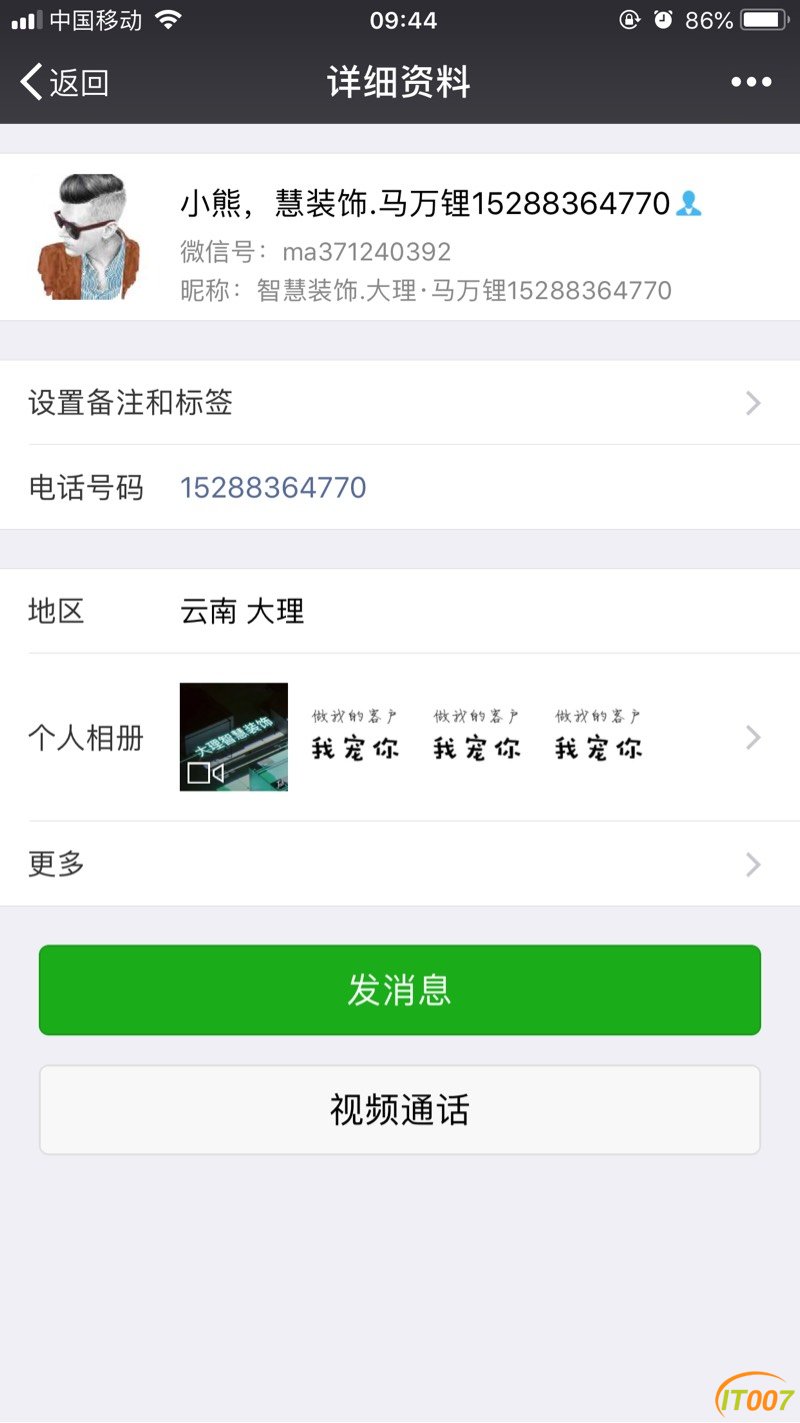Start a 视频通话 video call
Screen dimensions: 800x1423
(x=400, y=1110)
